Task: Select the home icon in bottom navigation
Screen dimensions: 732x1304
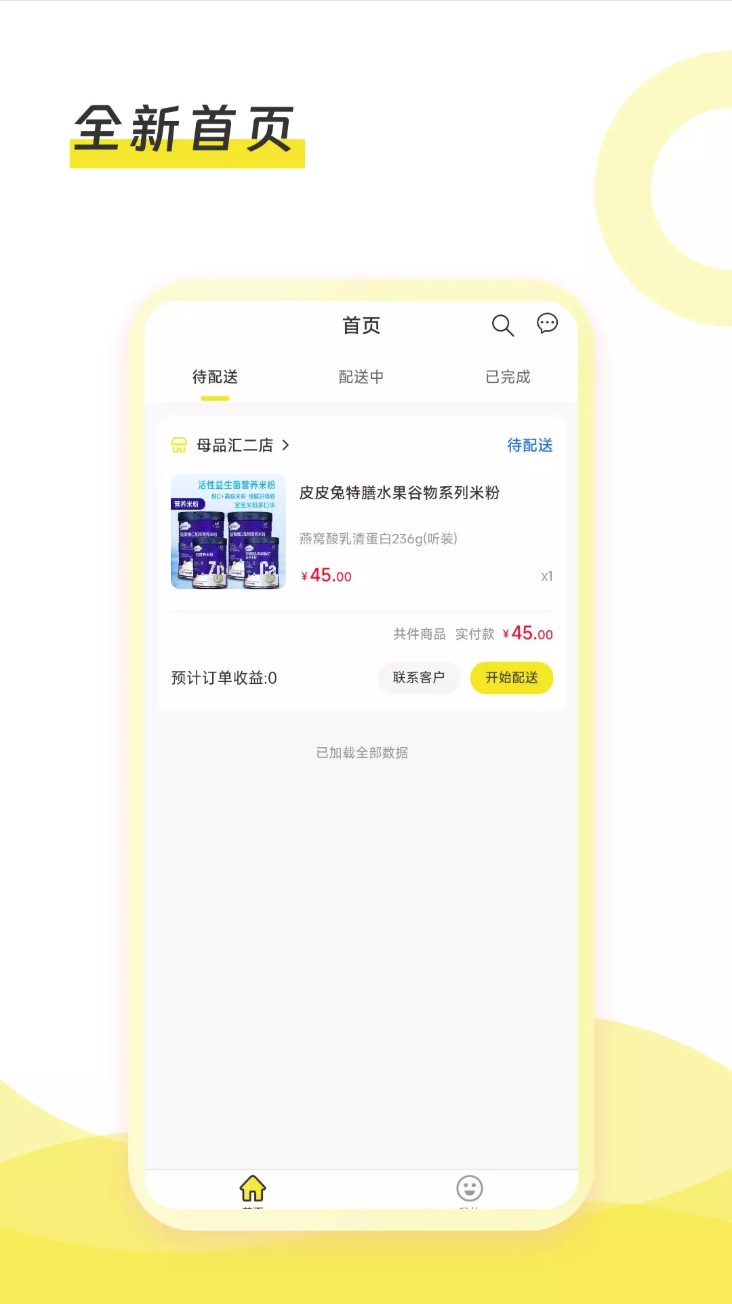Action: point(253,1187)
